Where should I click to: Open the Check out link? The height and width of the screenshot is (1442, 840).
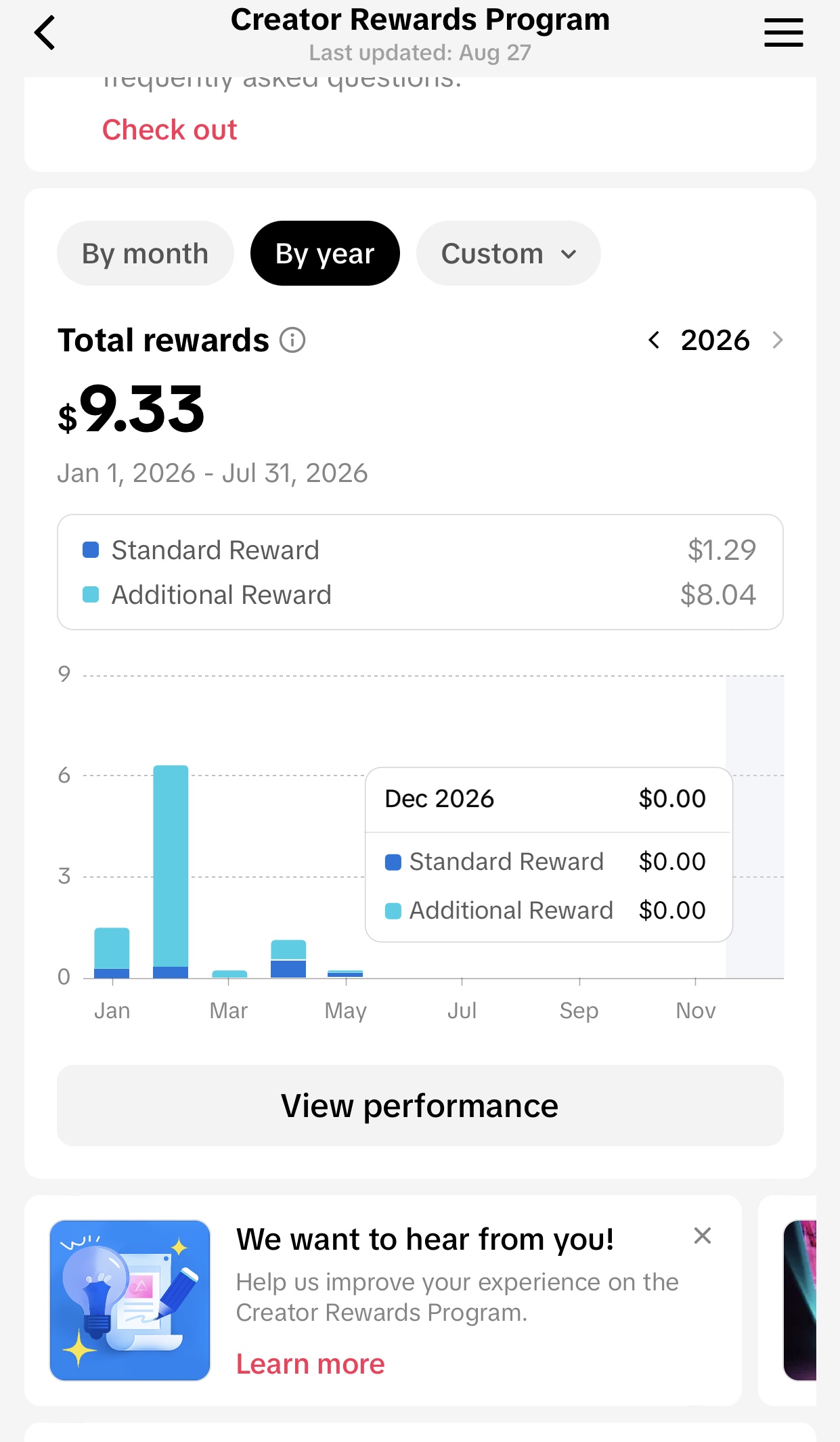pyautogui.click(x=169, y=129)
